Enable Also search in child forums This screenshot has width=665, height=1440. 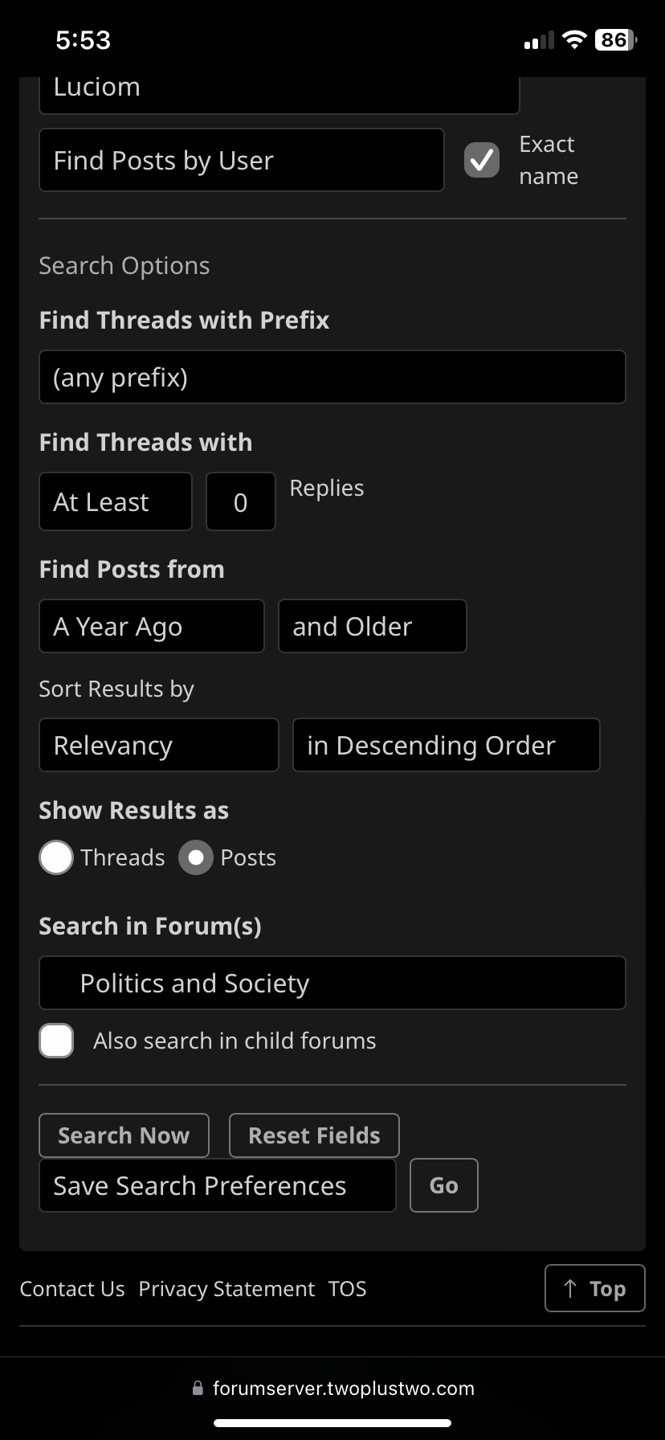click(57, 1040)
